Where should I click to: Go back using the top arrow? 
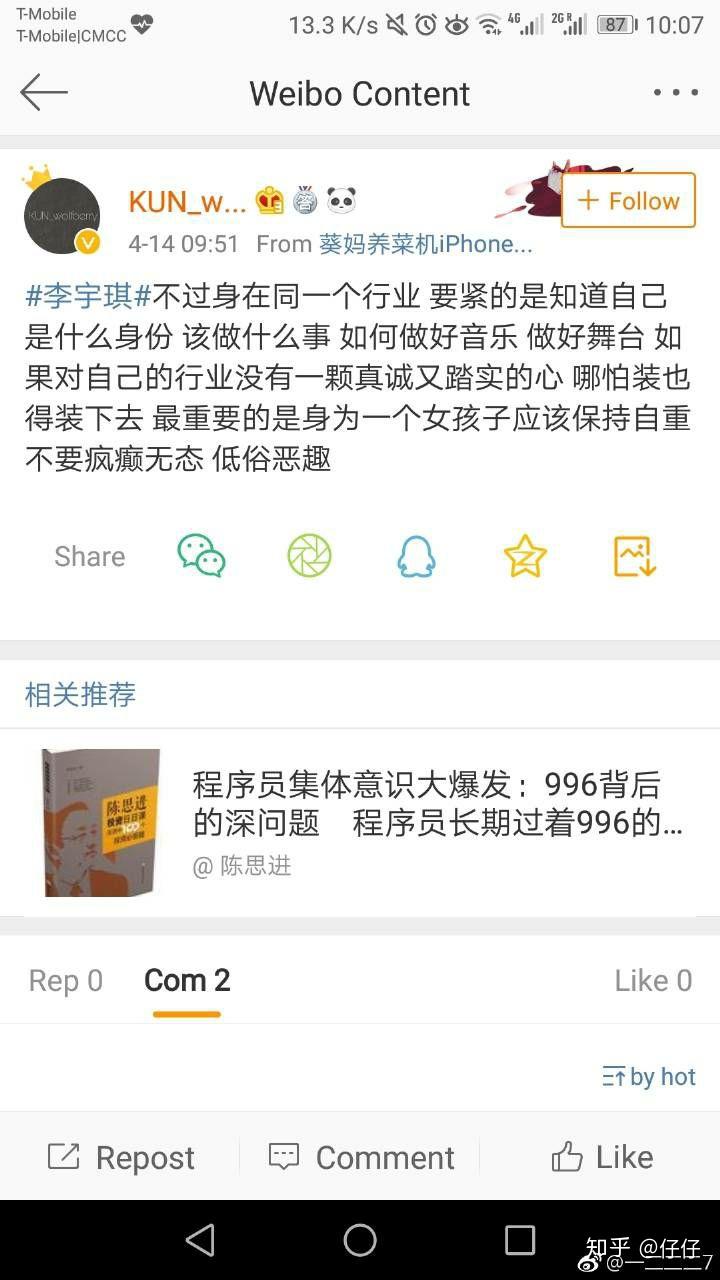[x=44, y=93]
